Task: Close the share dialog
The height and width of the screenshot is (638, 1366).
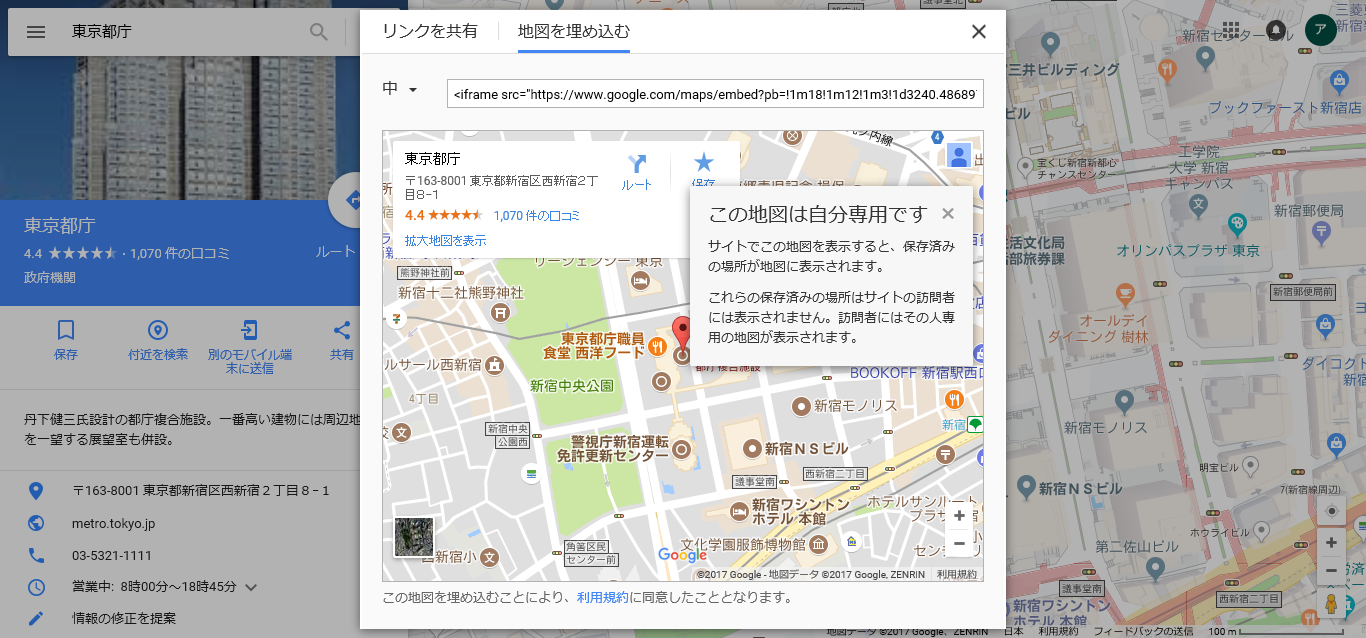Action: tap(979, 31)
